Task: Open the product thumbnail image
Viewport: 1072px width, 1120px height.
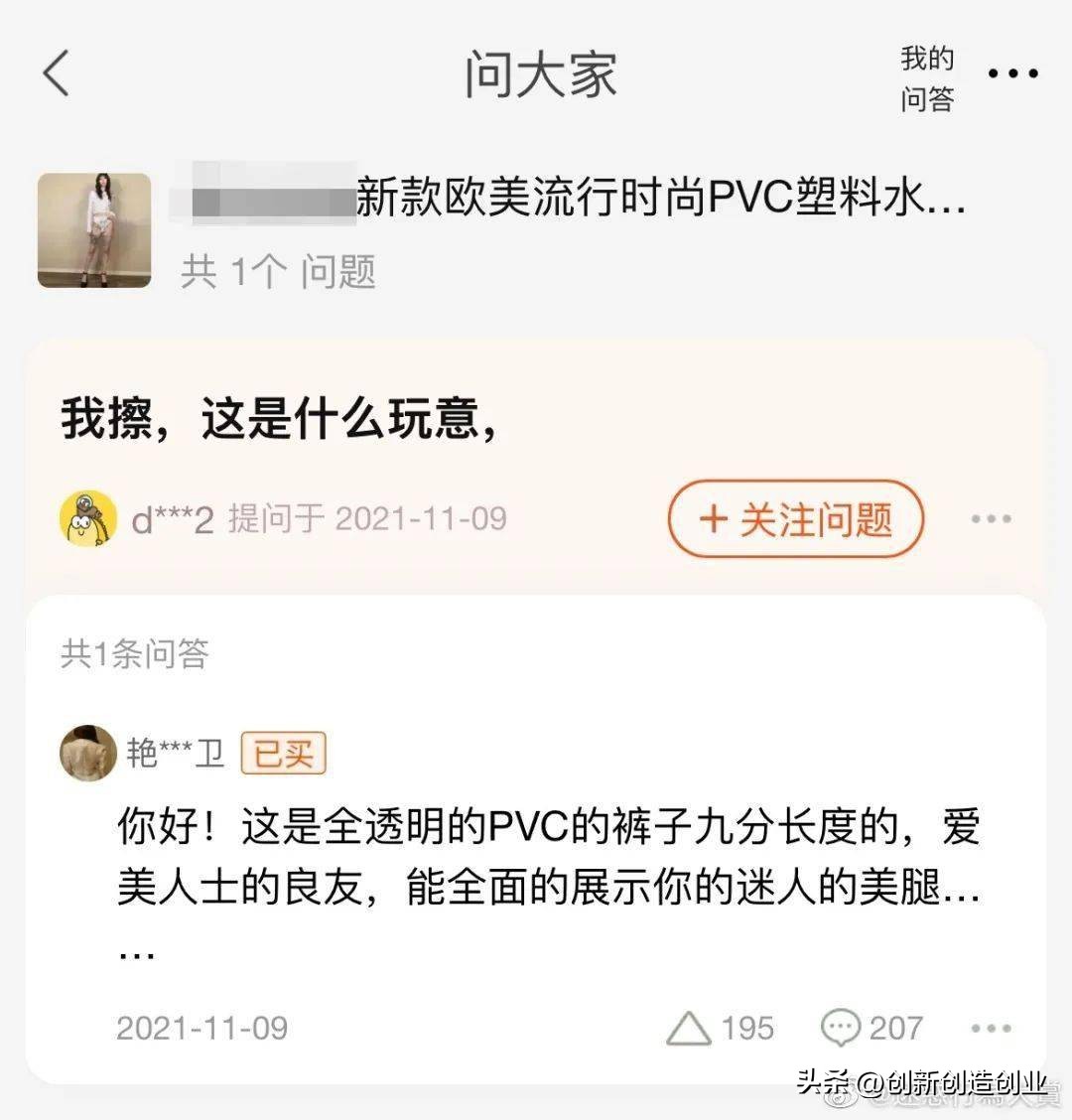Action: tap(92, 229)
